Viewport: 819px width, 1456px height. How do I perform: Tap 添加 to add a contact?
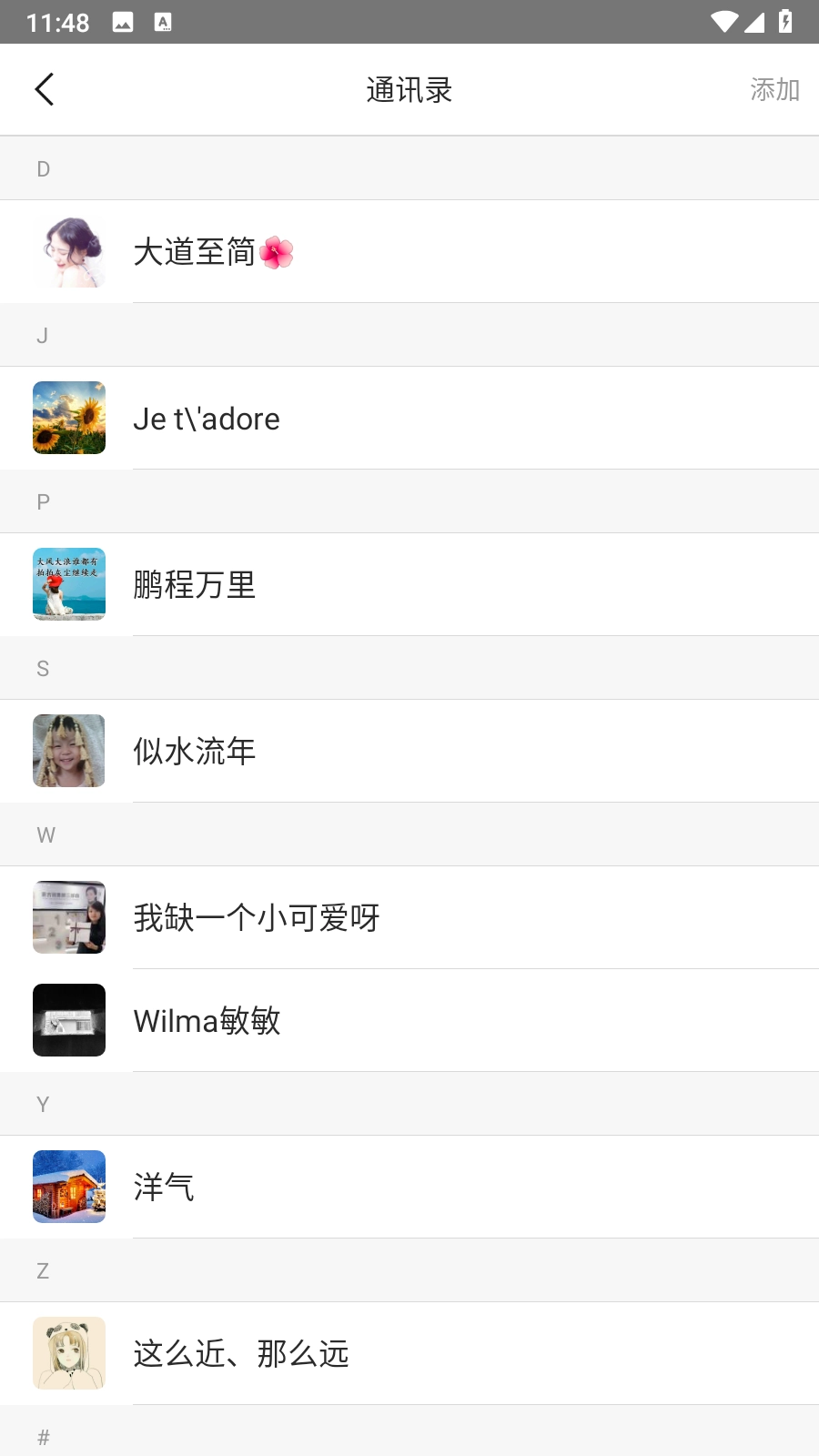click(774, 89)
